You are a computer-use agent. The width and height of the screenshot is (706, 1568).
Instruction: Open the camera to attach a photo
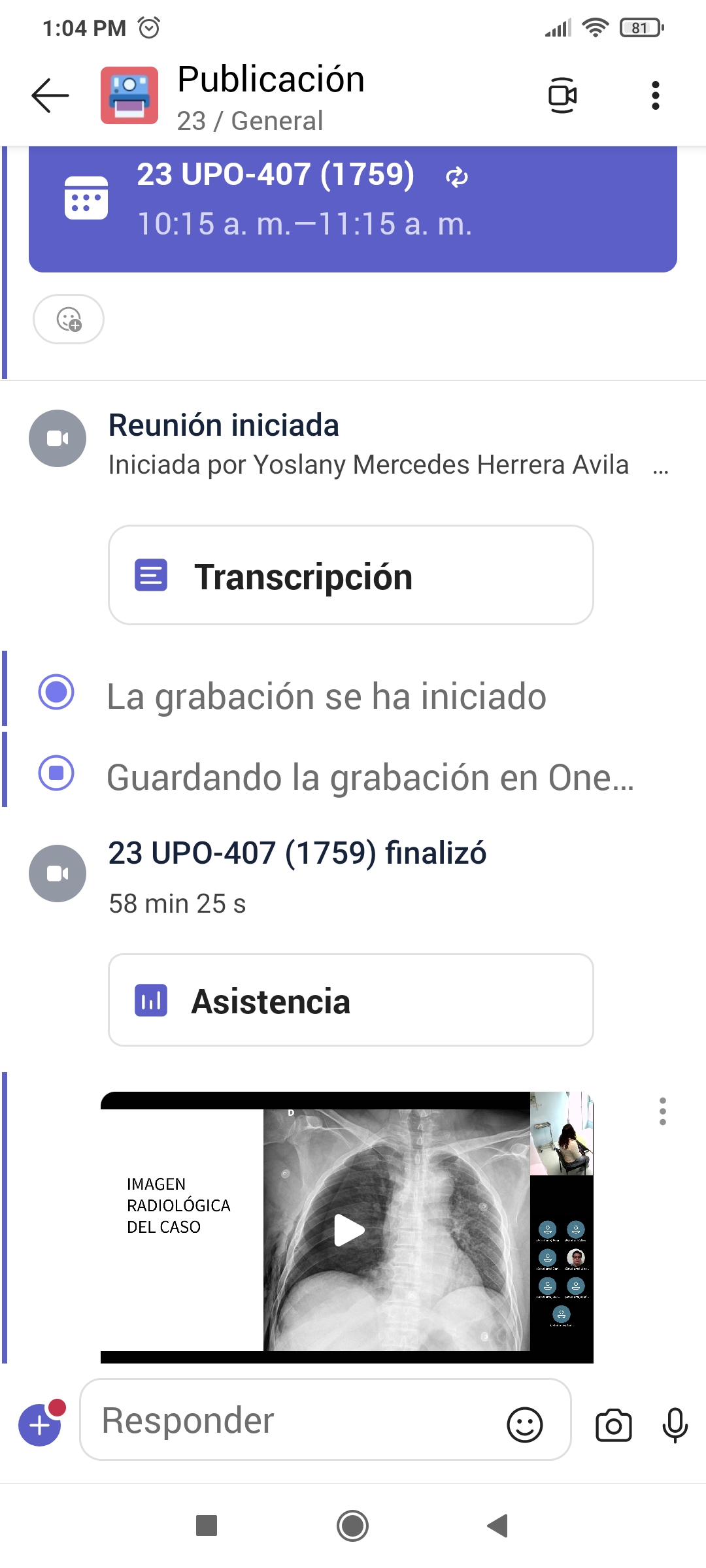[x=613, y=1425]
